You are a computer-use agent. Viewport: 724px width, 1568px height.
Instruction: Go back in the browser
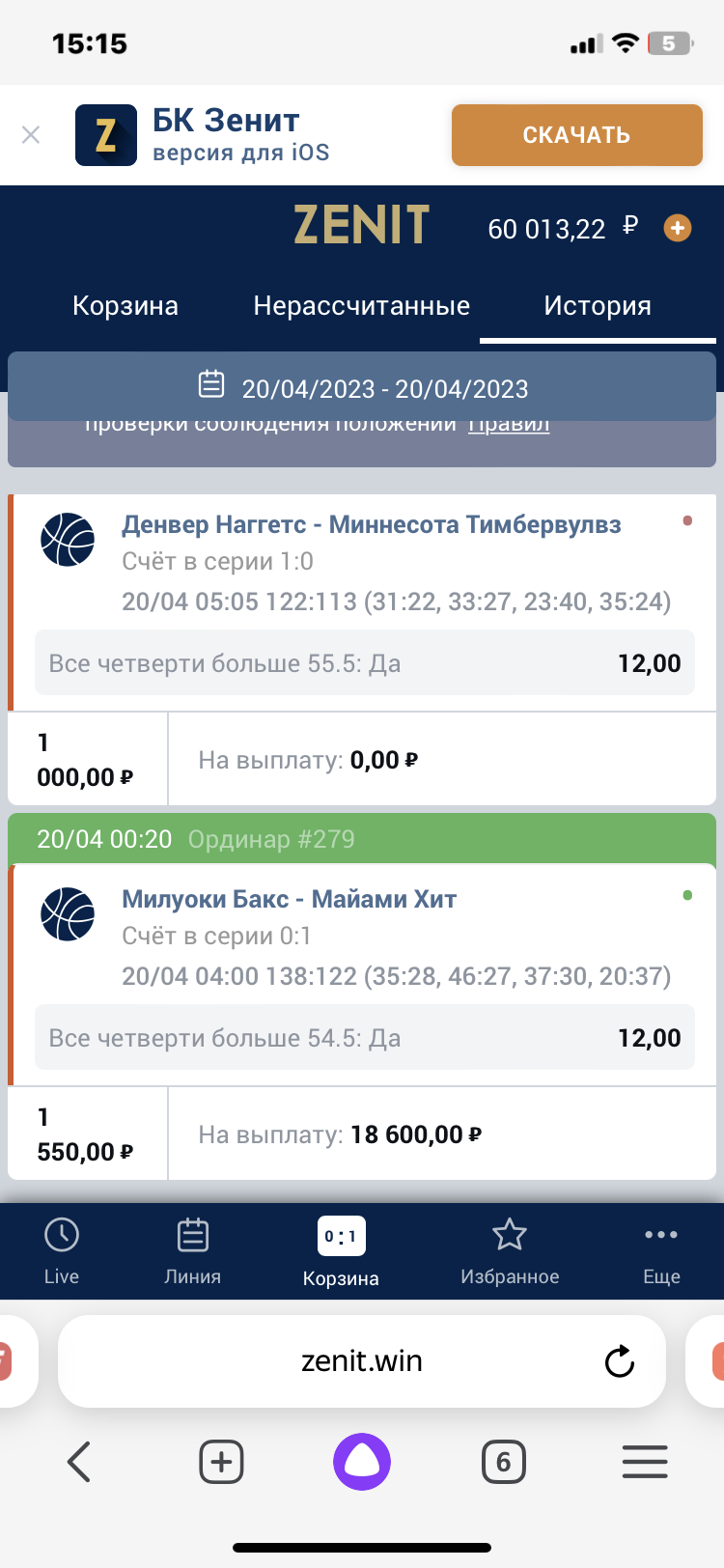pos(79,1462)
